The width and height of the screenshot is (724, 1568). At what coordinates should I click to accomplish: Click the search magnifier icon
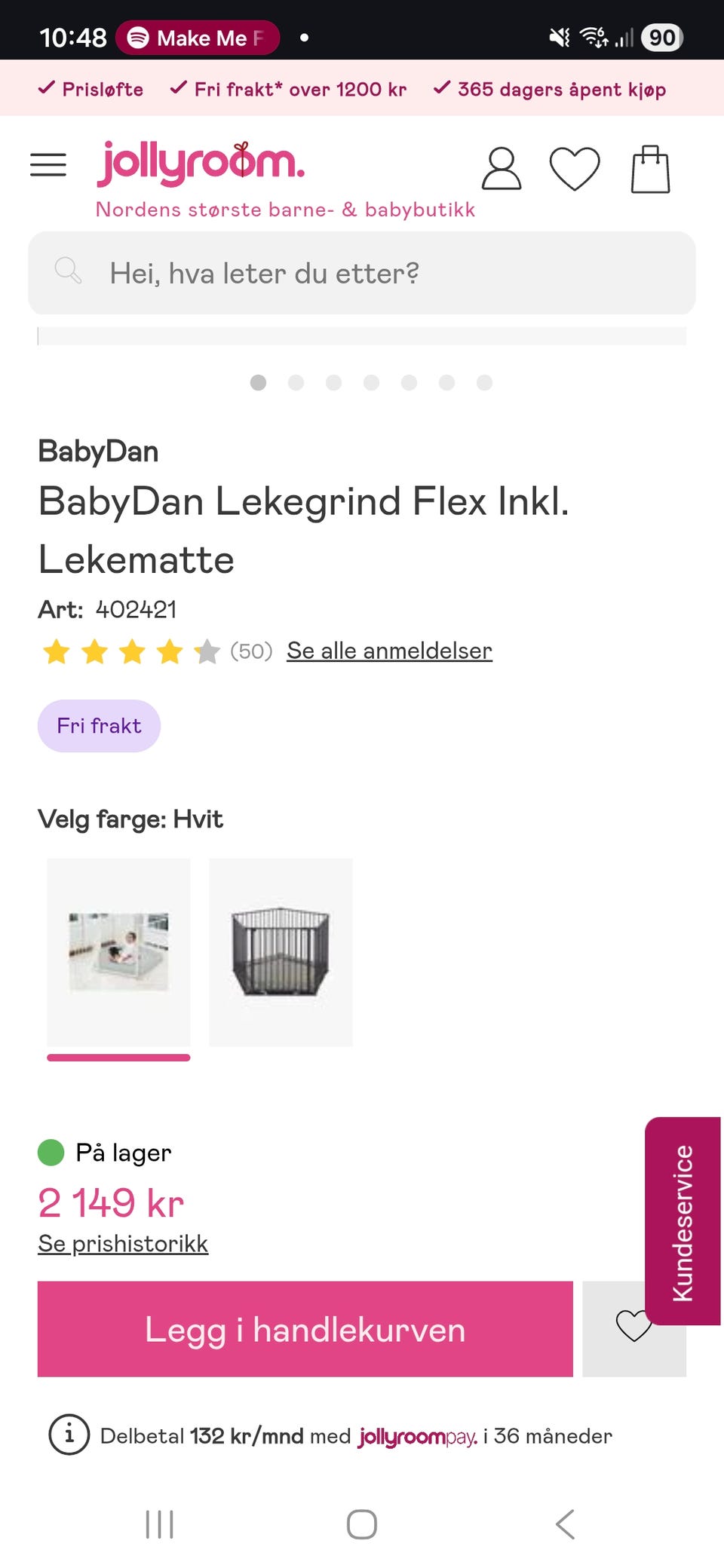click(68, 272)
